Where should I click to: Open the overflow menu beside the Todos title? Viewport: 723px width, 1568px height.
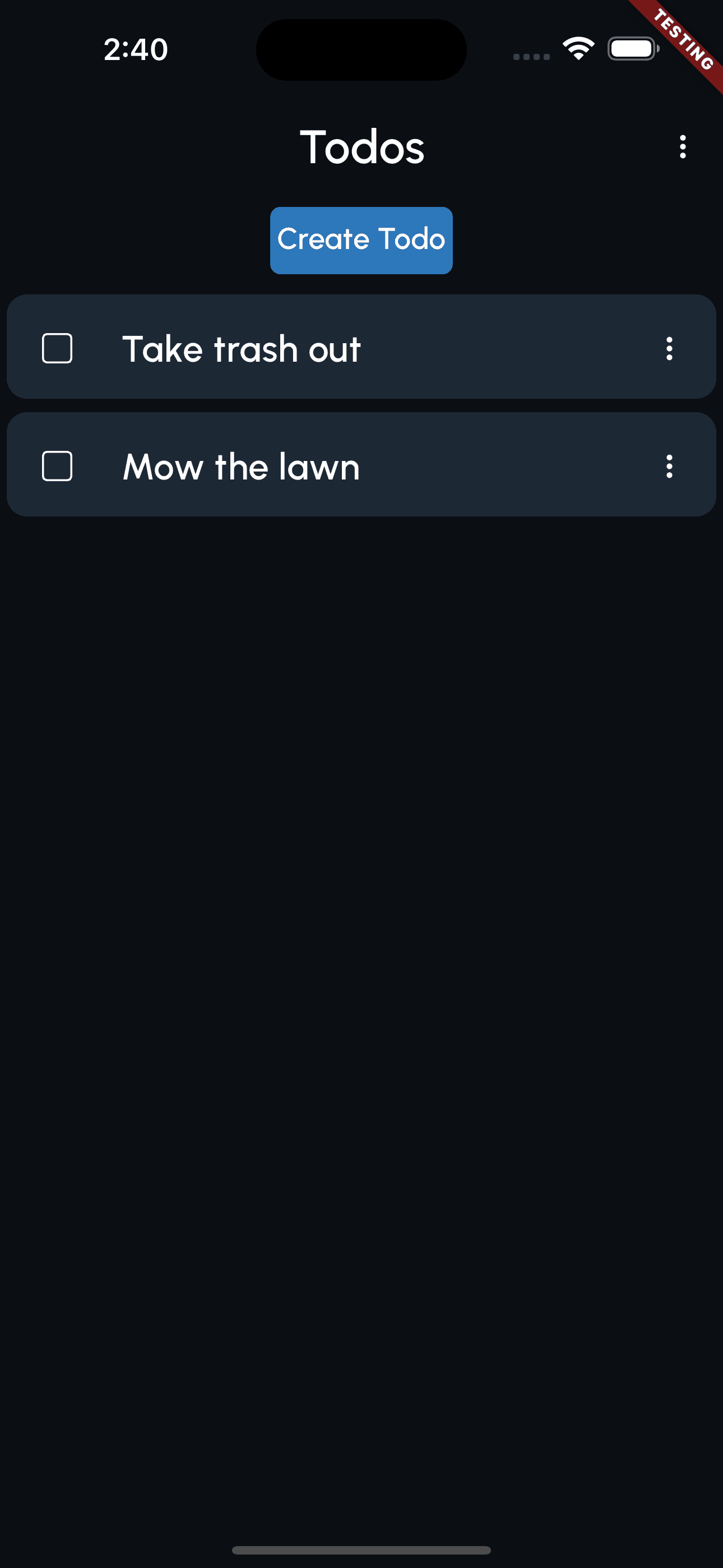coord(682,147)
